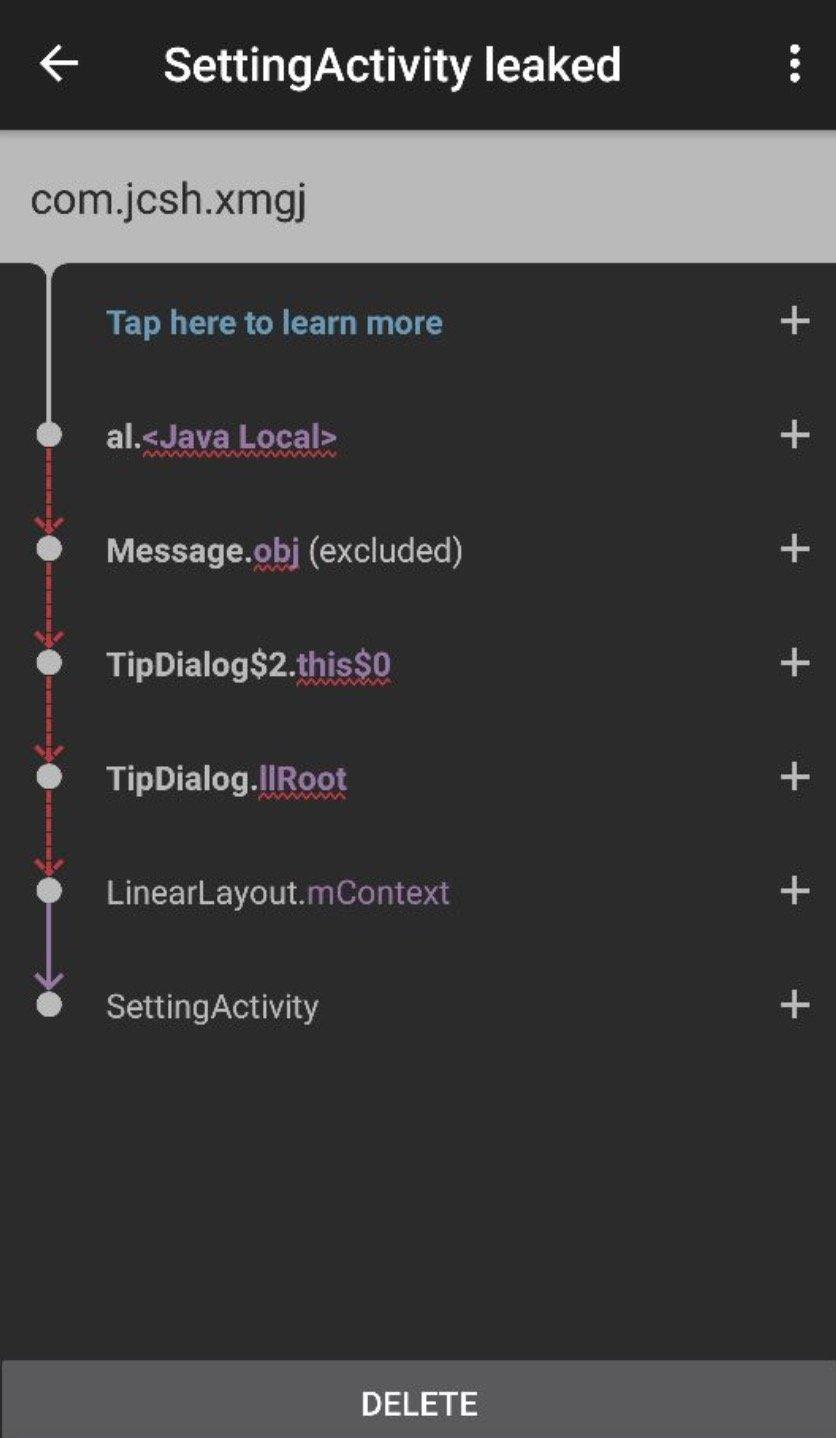Delete this leak trace
The image size is (836, 1438).
click(418, 1403)
